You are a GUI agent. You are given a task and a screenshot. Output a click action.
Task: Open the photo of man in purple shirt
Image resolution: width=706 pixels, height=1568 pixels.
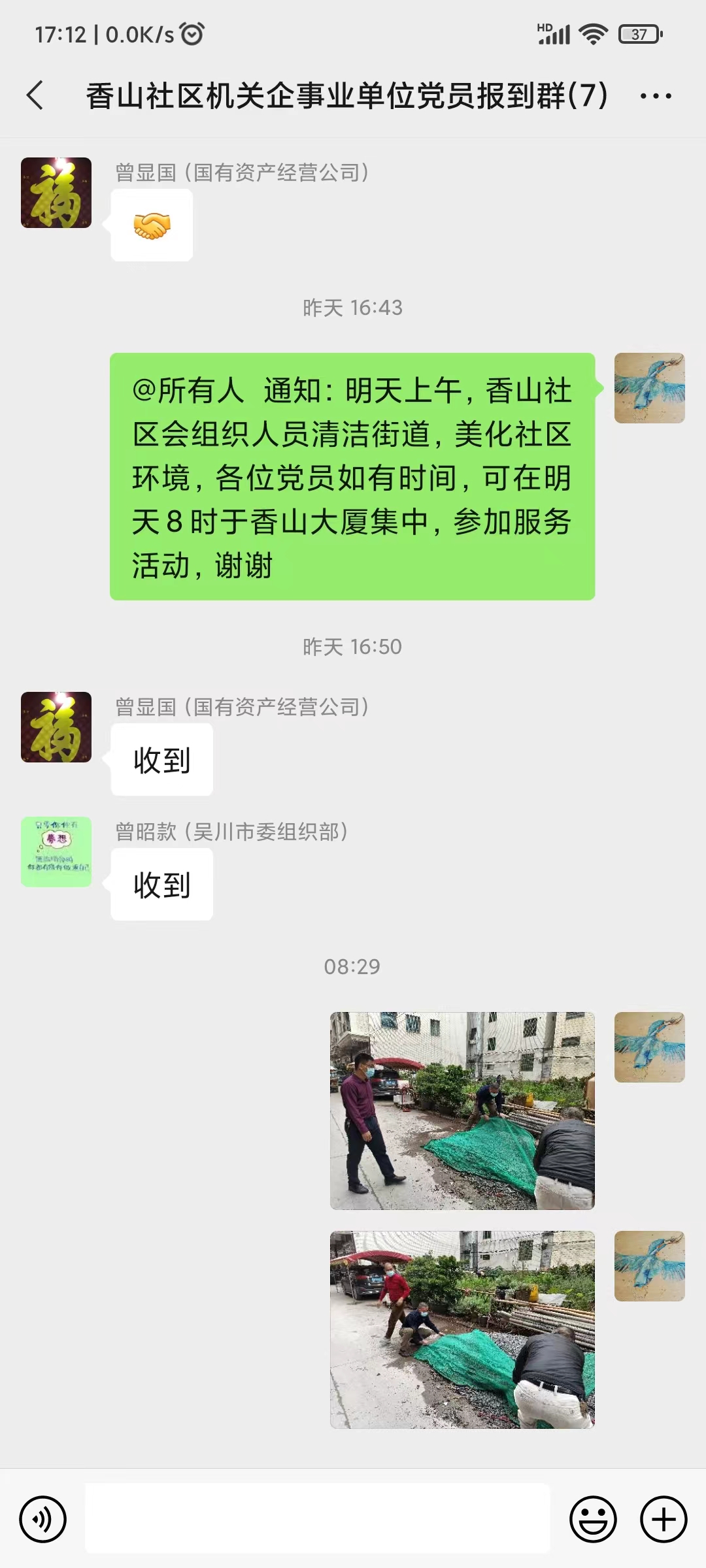462,1111
